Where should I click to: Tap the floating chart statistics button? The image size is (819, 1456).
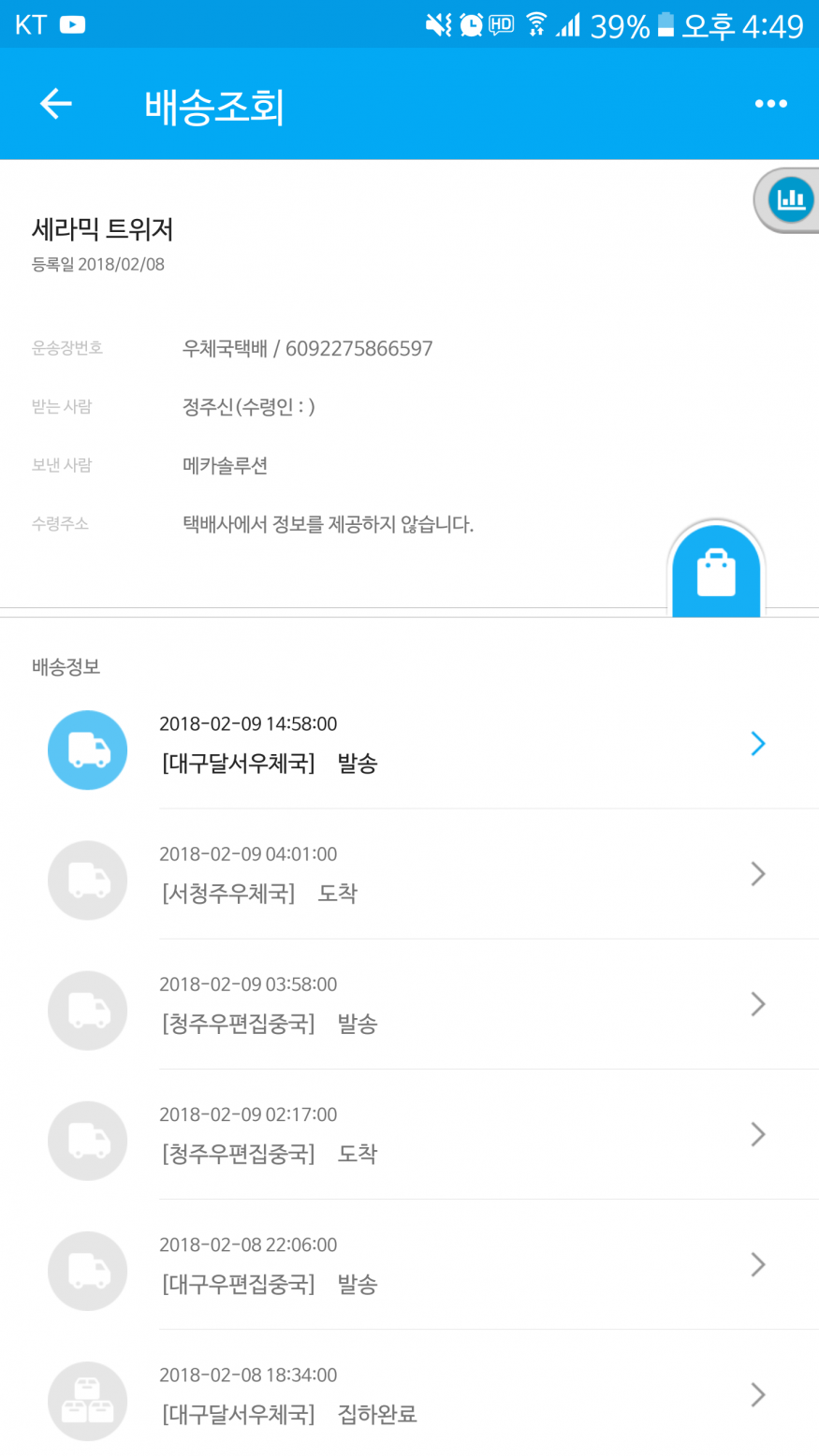click(x=790, y=199)
